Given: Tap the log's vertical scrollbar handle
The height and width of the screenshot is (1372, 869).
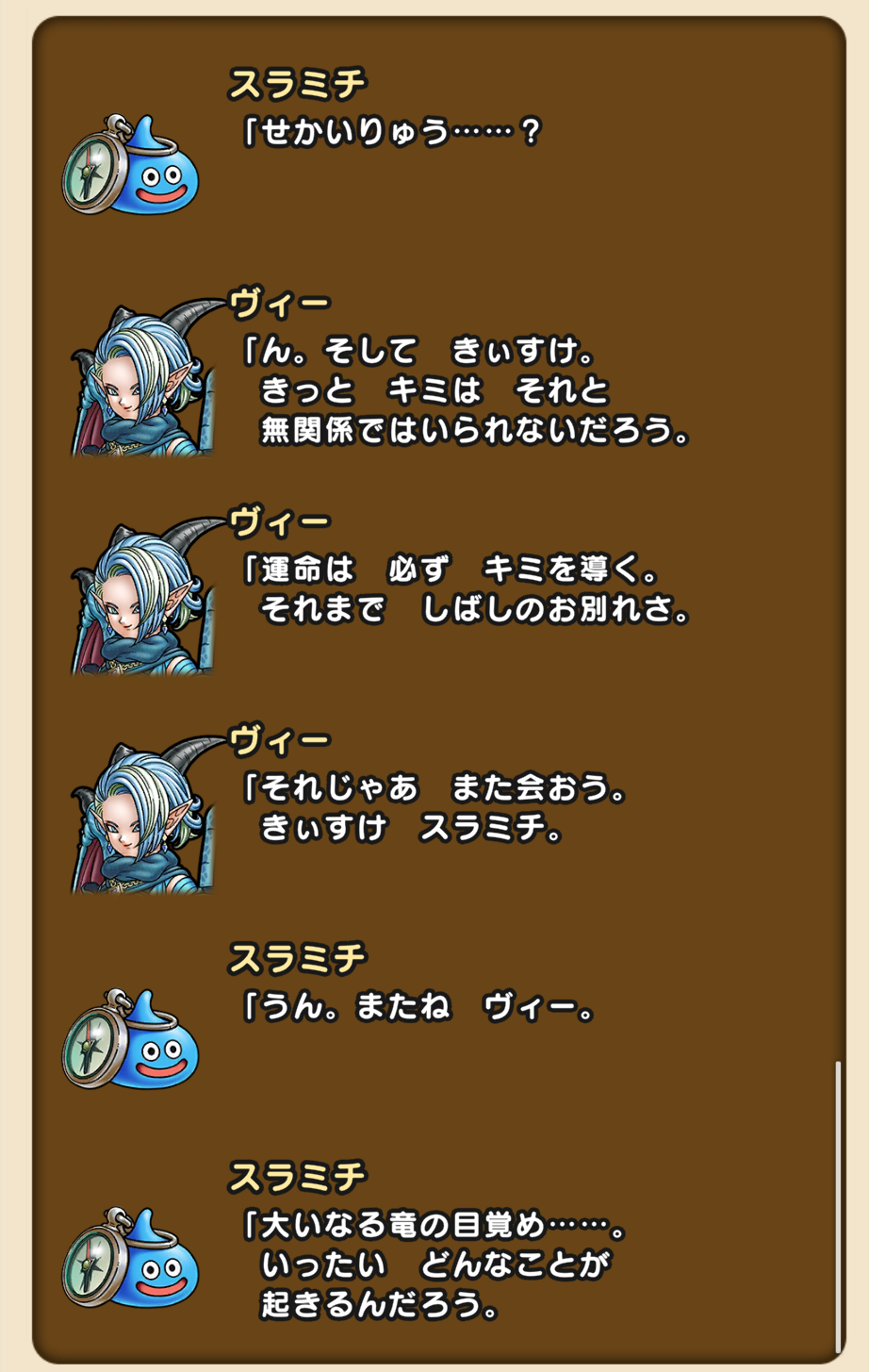Looking at the screenshot, I should 837,1206.
